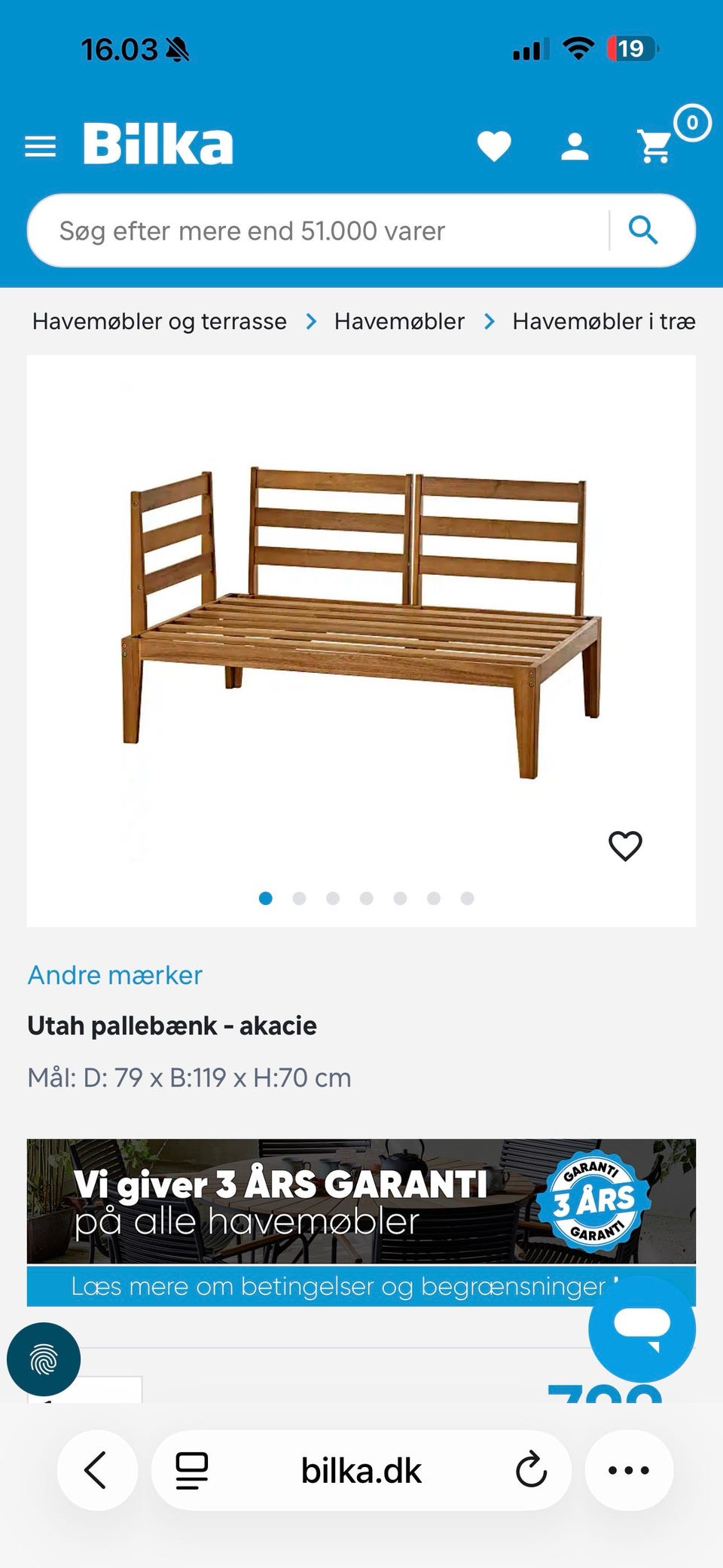This screenshot has height=1568, width=723.
Task: Select the first carousel dot
Action: click(x=266, y=898)
